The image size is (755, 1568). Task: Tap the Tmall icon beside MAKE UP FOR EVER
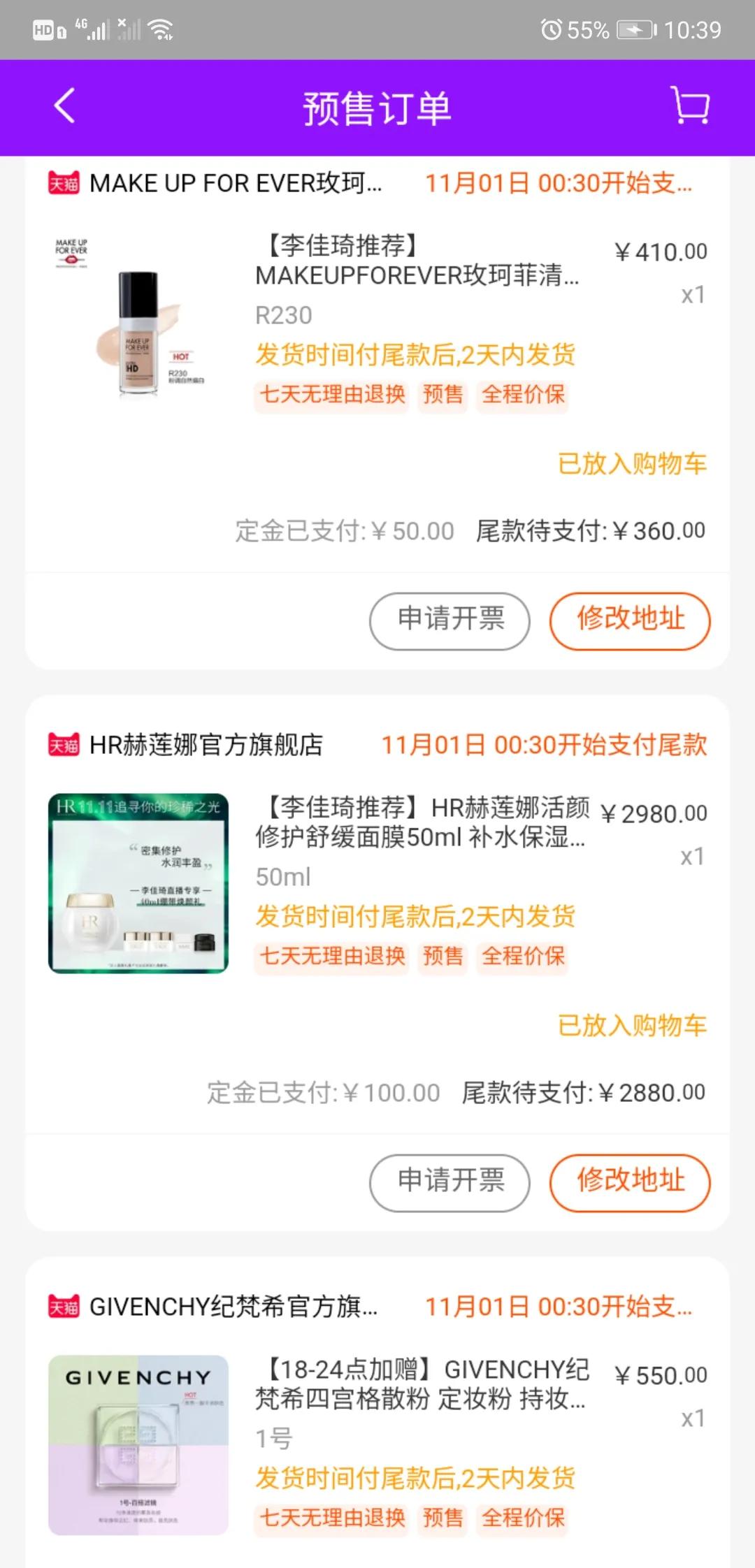pos(65,183)
